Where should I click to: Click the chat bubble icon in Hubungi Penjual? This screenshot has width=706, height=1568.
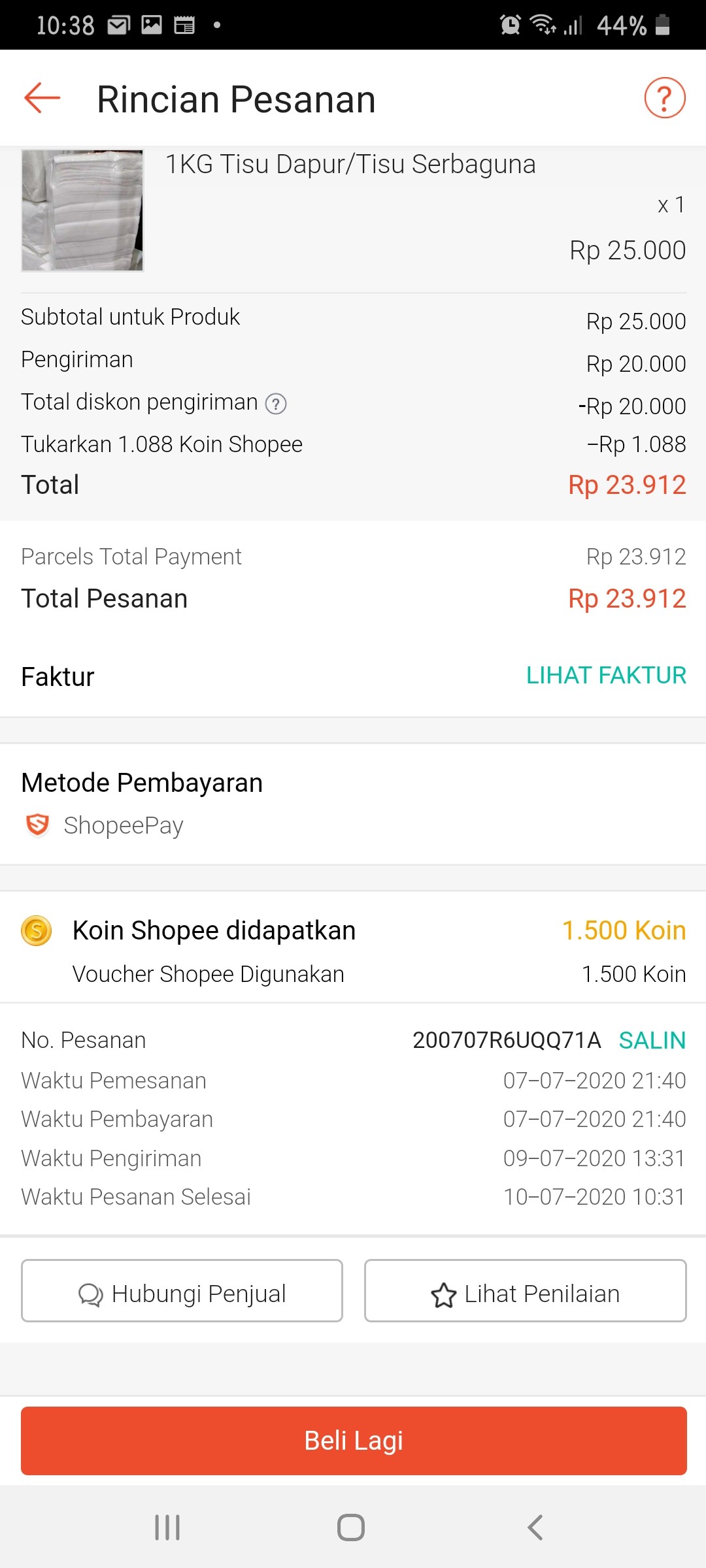92,1292
